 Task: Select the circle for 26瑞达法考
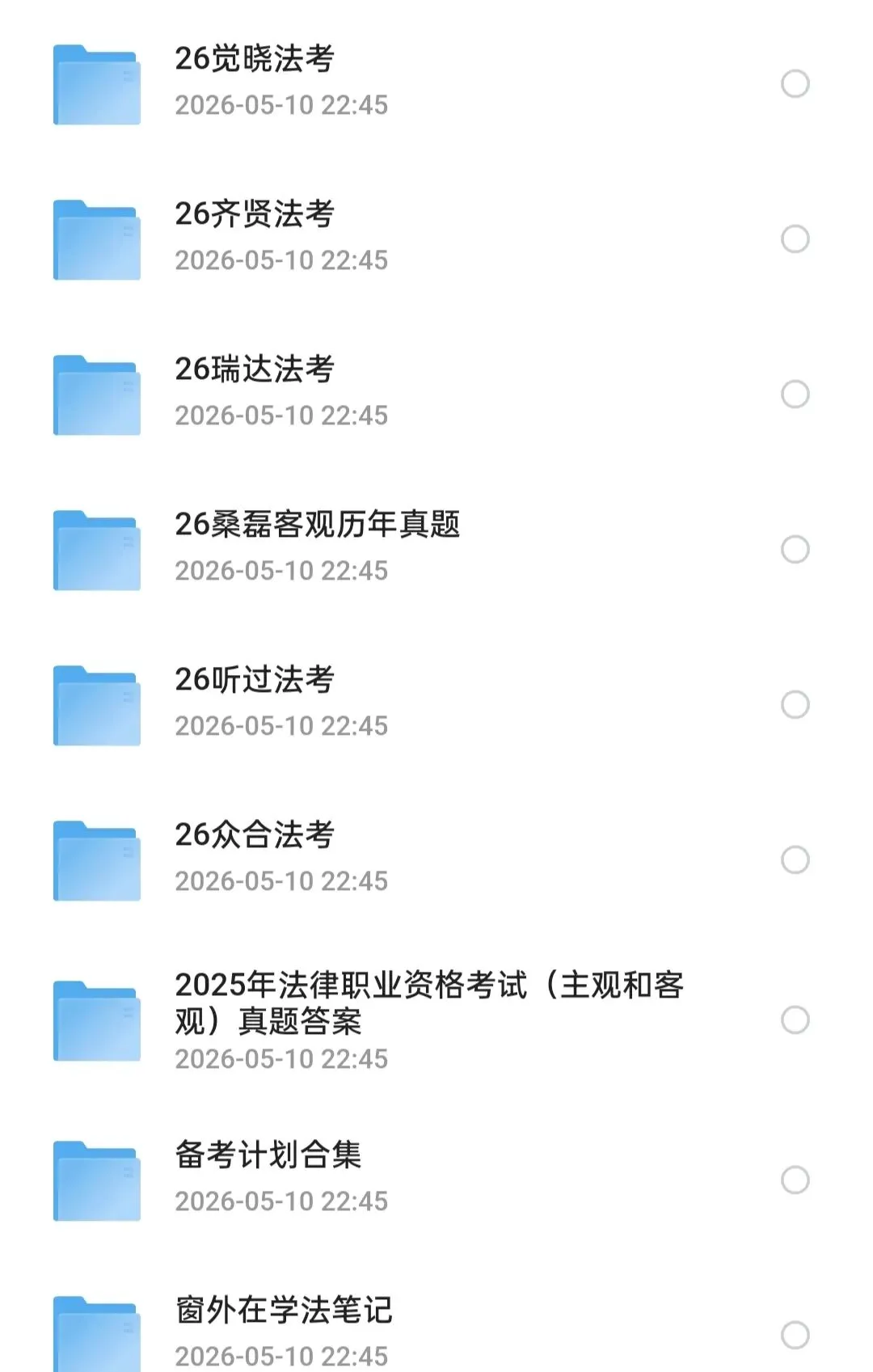(x=795, y=394)
